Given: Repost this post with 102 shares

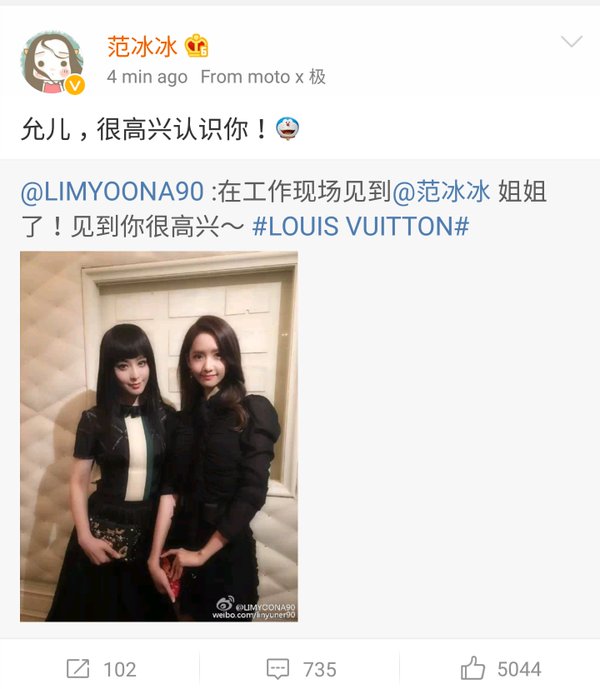Looking at the screenshot, I should click(x=100, y=668).
